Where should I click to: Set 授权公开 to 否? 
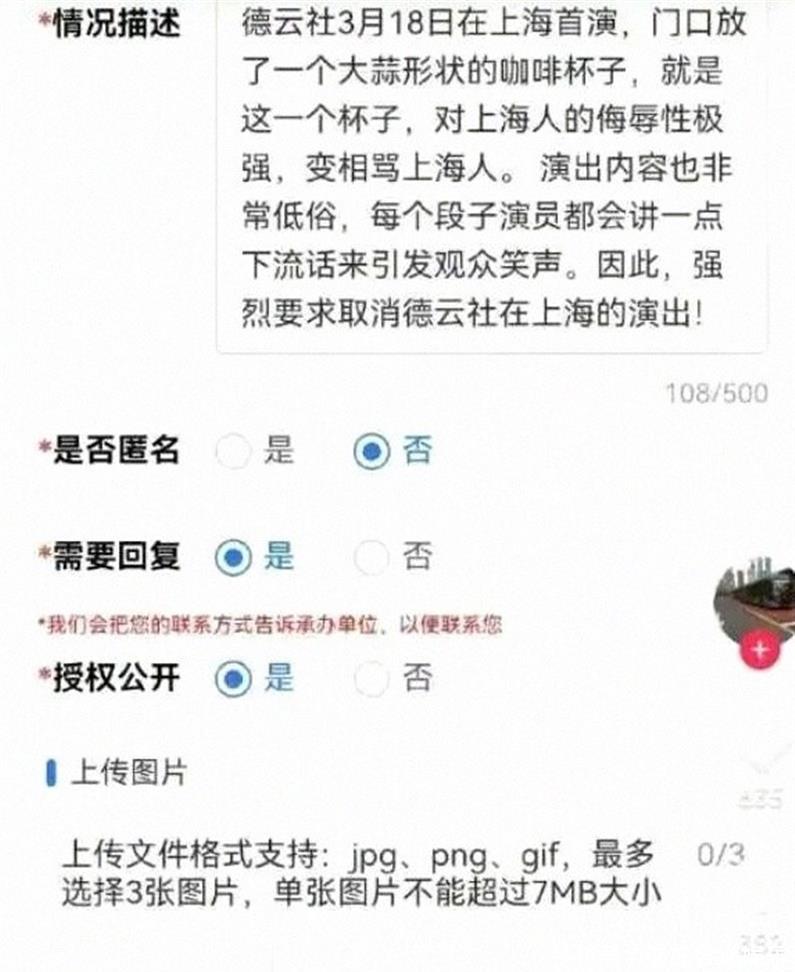372,681
